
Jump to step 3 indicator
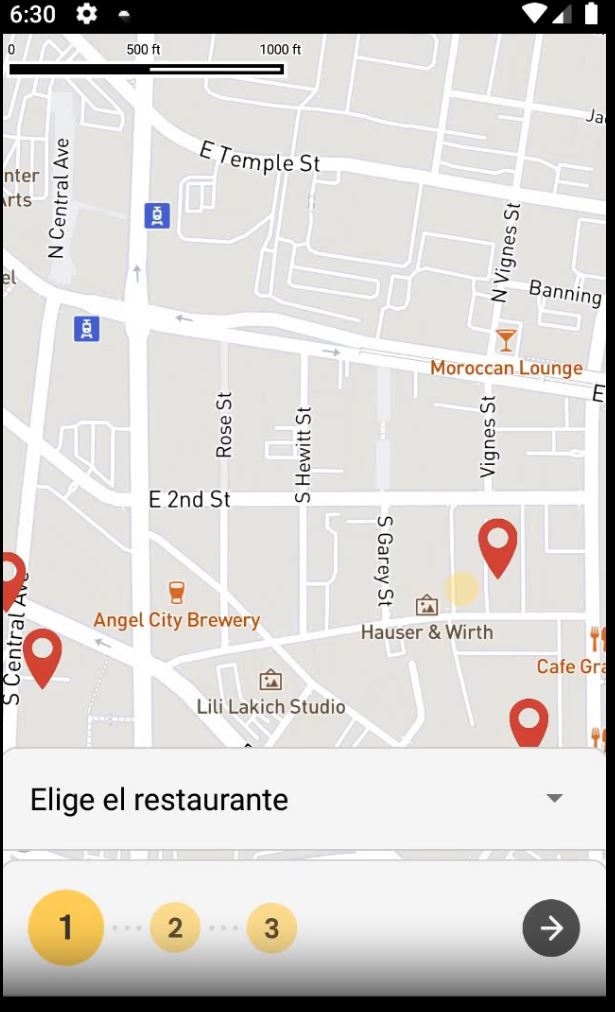point(271,928)
